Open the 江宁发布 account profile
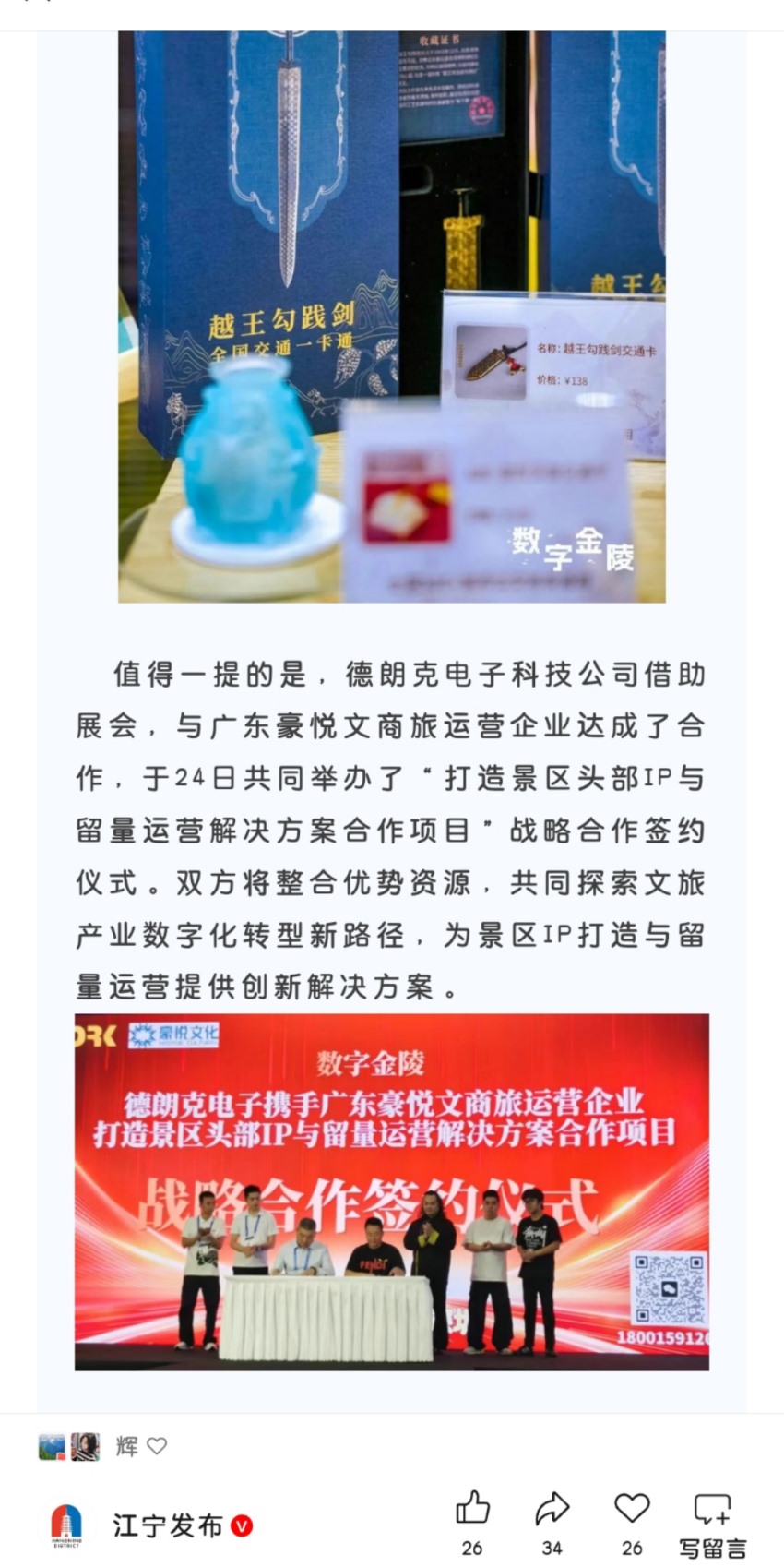The height and width of the screenshot is (1567, 784). click(166, 1525)
